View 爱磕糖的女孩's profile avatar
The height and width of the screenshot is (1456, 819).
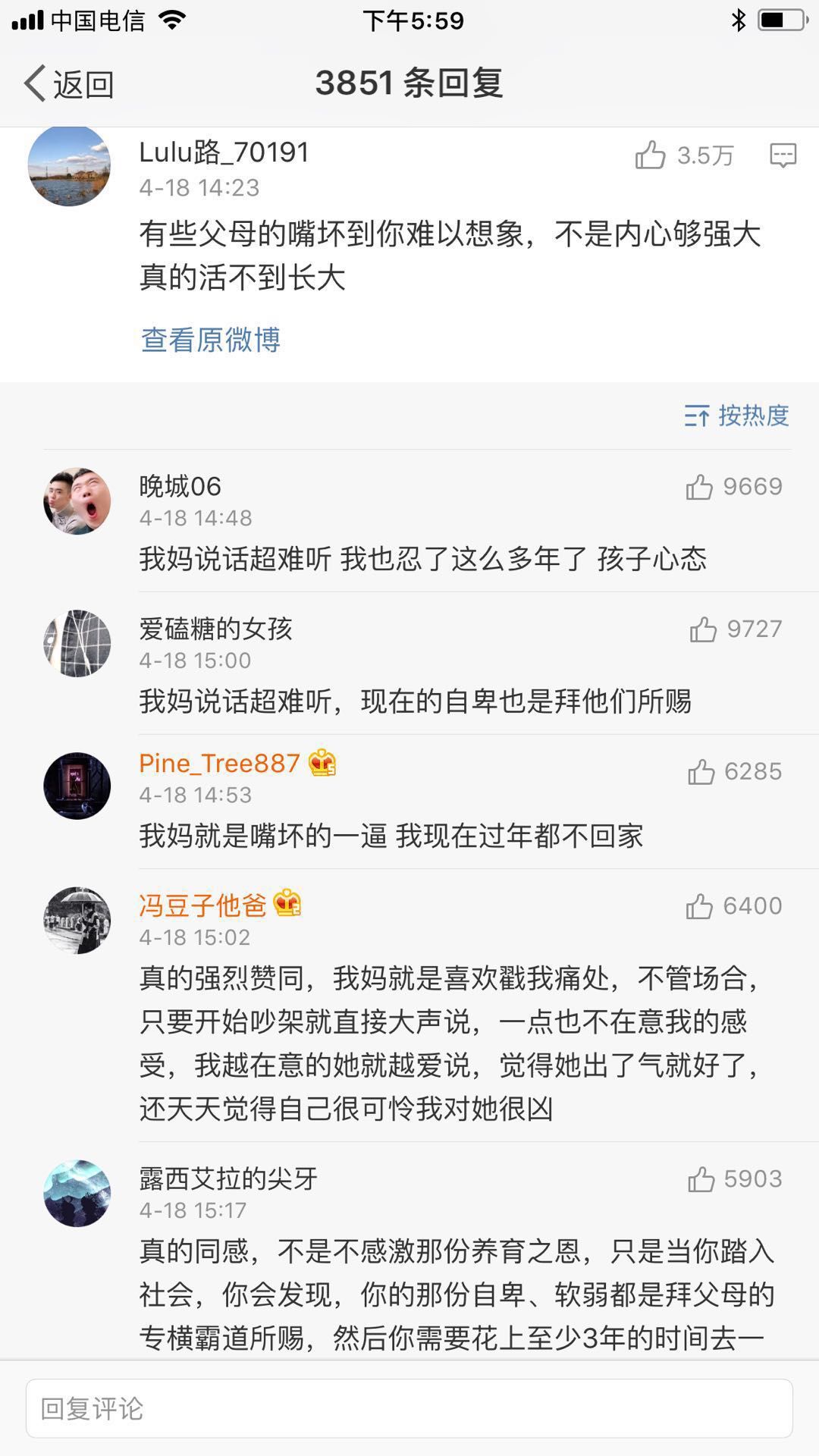(x=77, y=643)
